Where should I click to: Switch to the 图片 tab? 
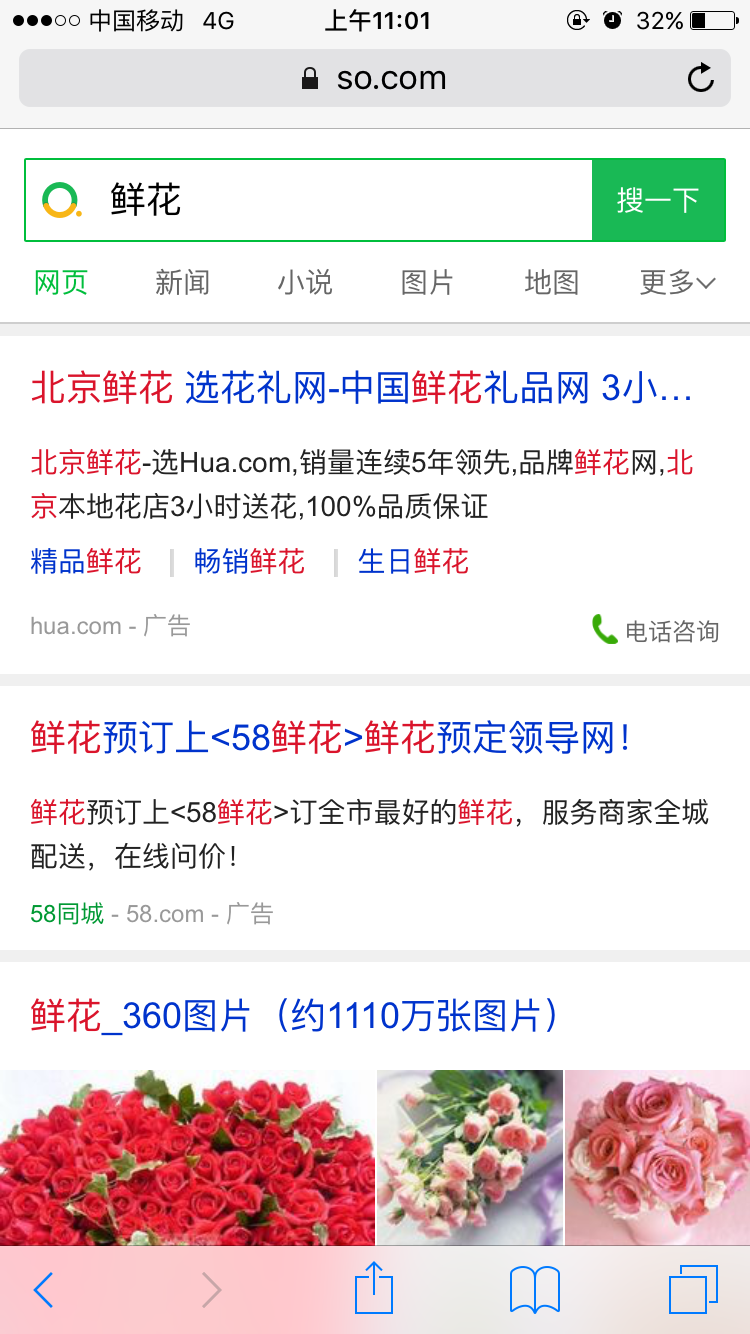(x=426, y=283)
